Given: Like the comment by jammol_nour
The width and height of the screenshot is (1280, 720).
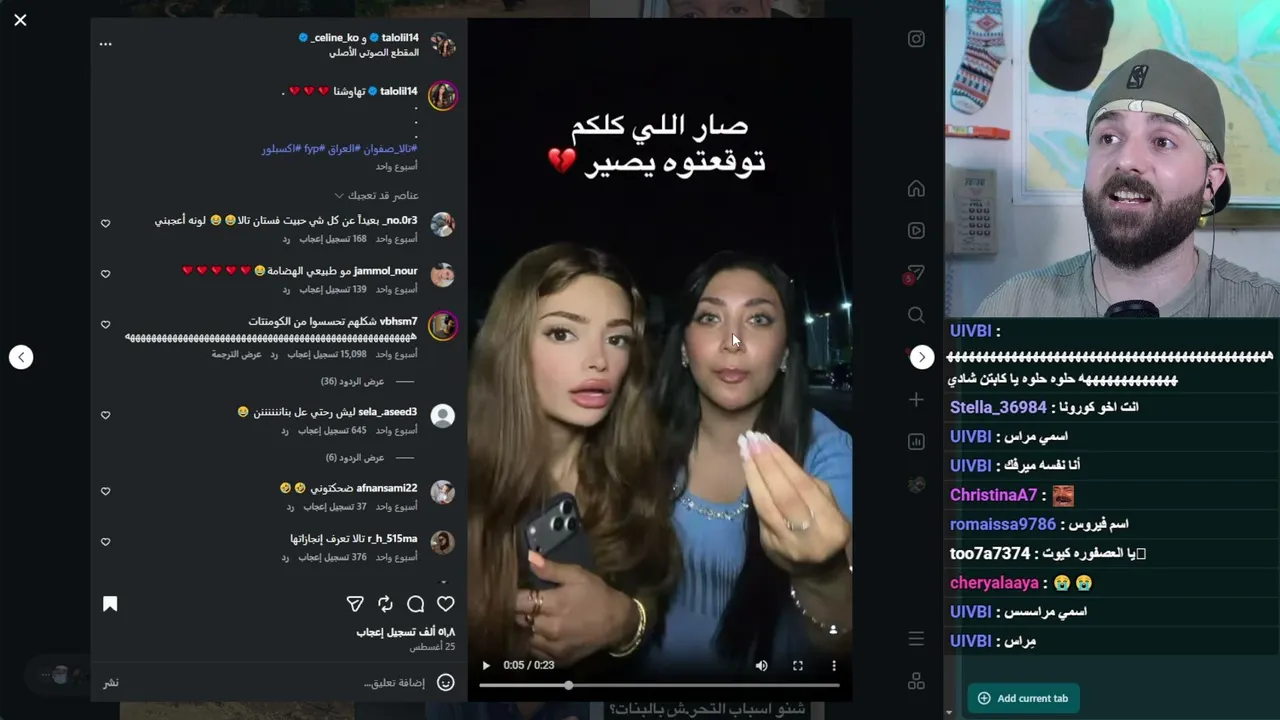Looking at the screenshot, I should coord(105,274).
